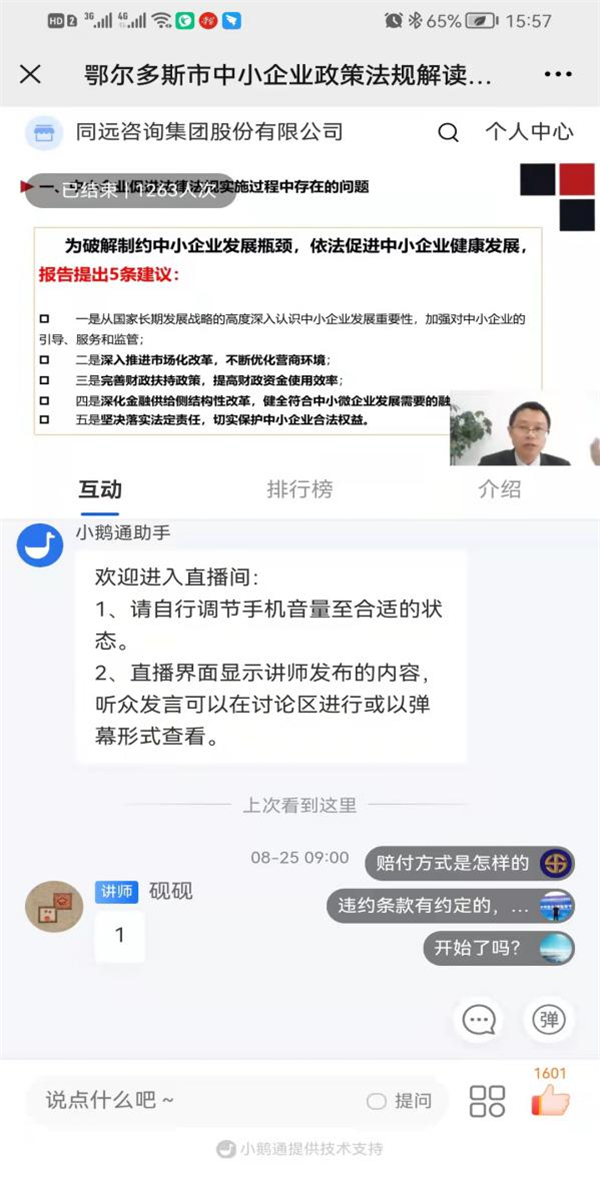Check the 提问 question option
The height and width of the screenshot is (1182, 600).
pos(400,1101)
